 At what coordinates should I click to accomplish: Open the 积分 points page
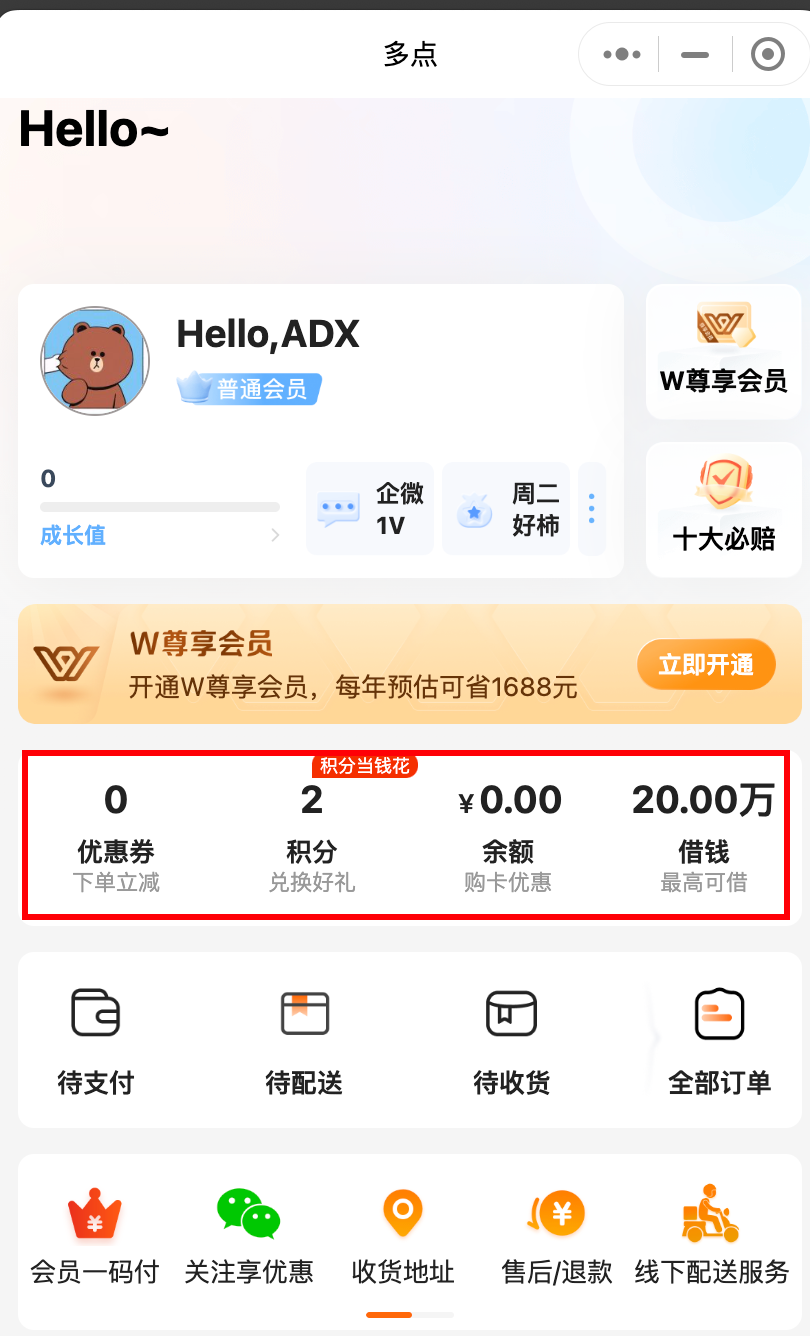point(312,837)
